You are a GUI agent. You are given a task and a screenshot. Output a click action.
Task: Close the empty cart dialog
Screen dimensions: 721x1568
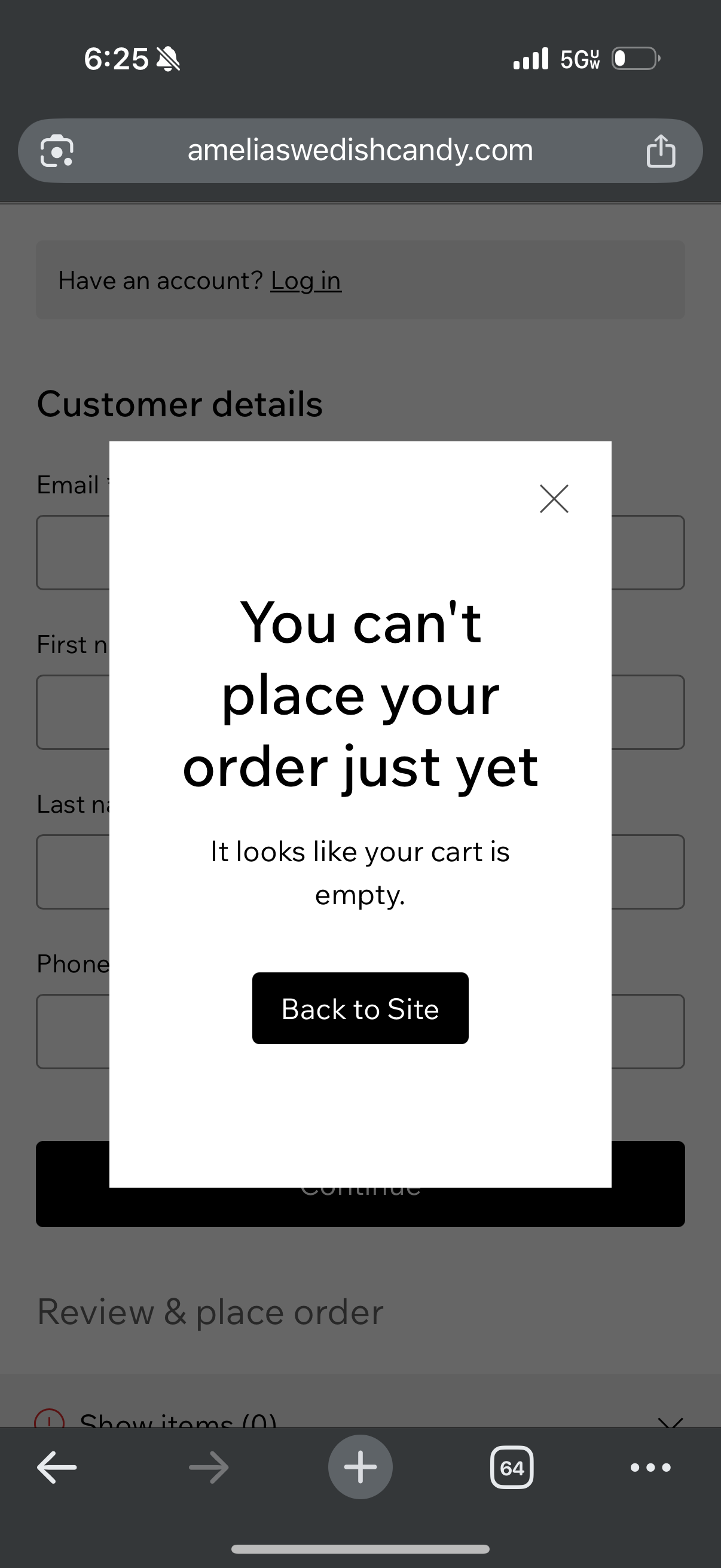coord(554,499)
